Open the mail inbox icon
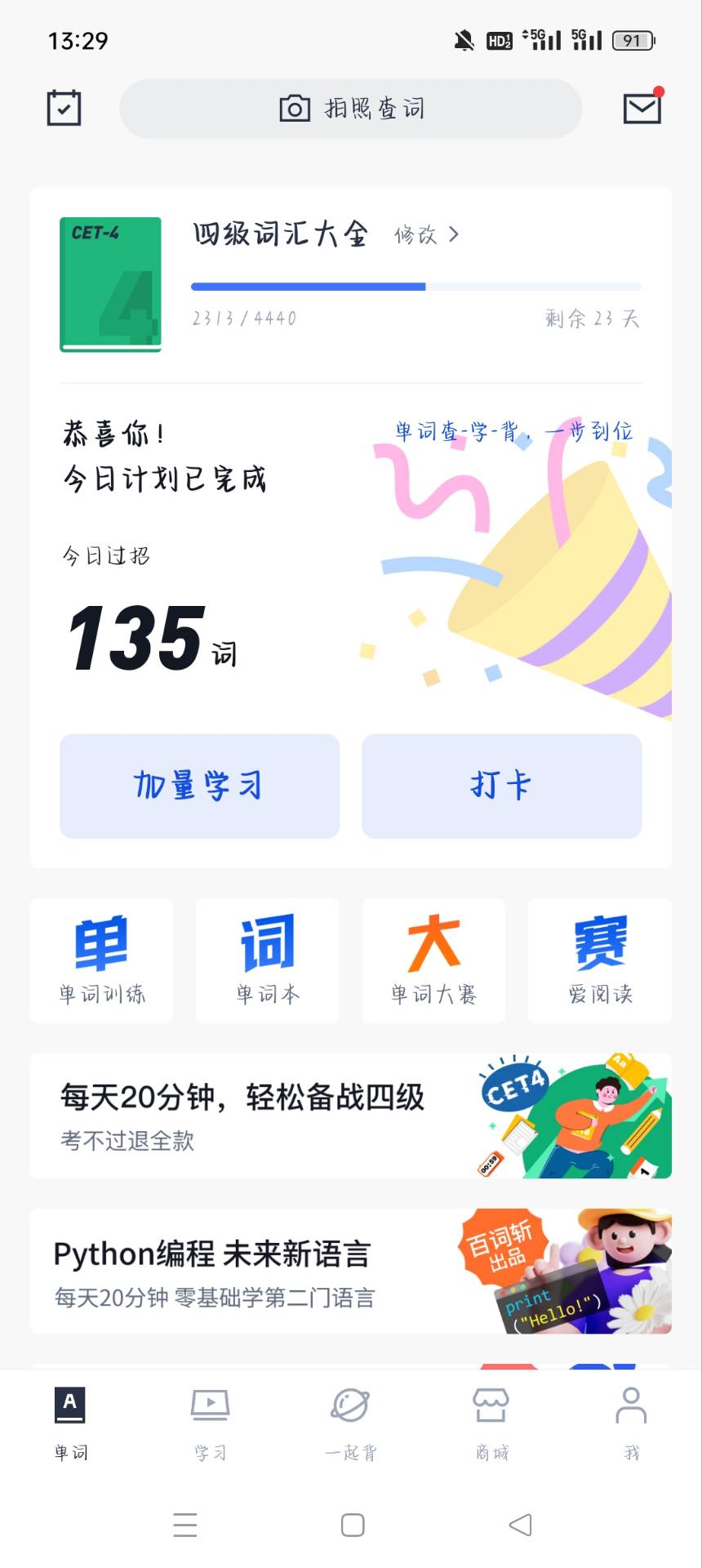 (642, 106)
